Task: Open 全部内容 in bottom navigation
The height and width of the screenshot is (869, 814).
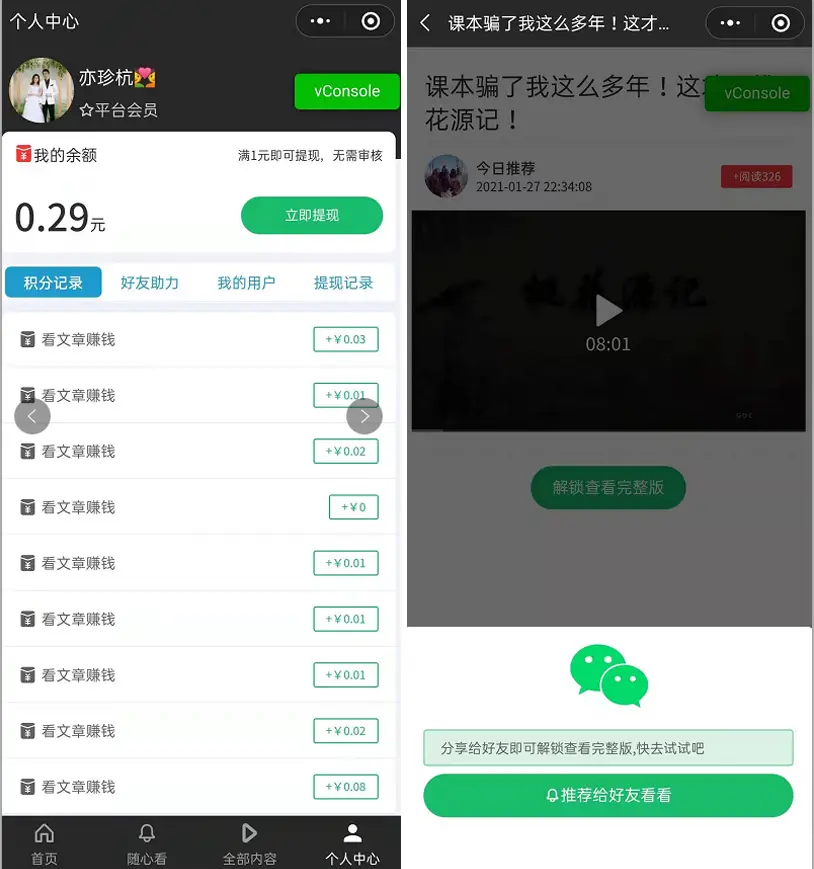Action: [249, 844]
